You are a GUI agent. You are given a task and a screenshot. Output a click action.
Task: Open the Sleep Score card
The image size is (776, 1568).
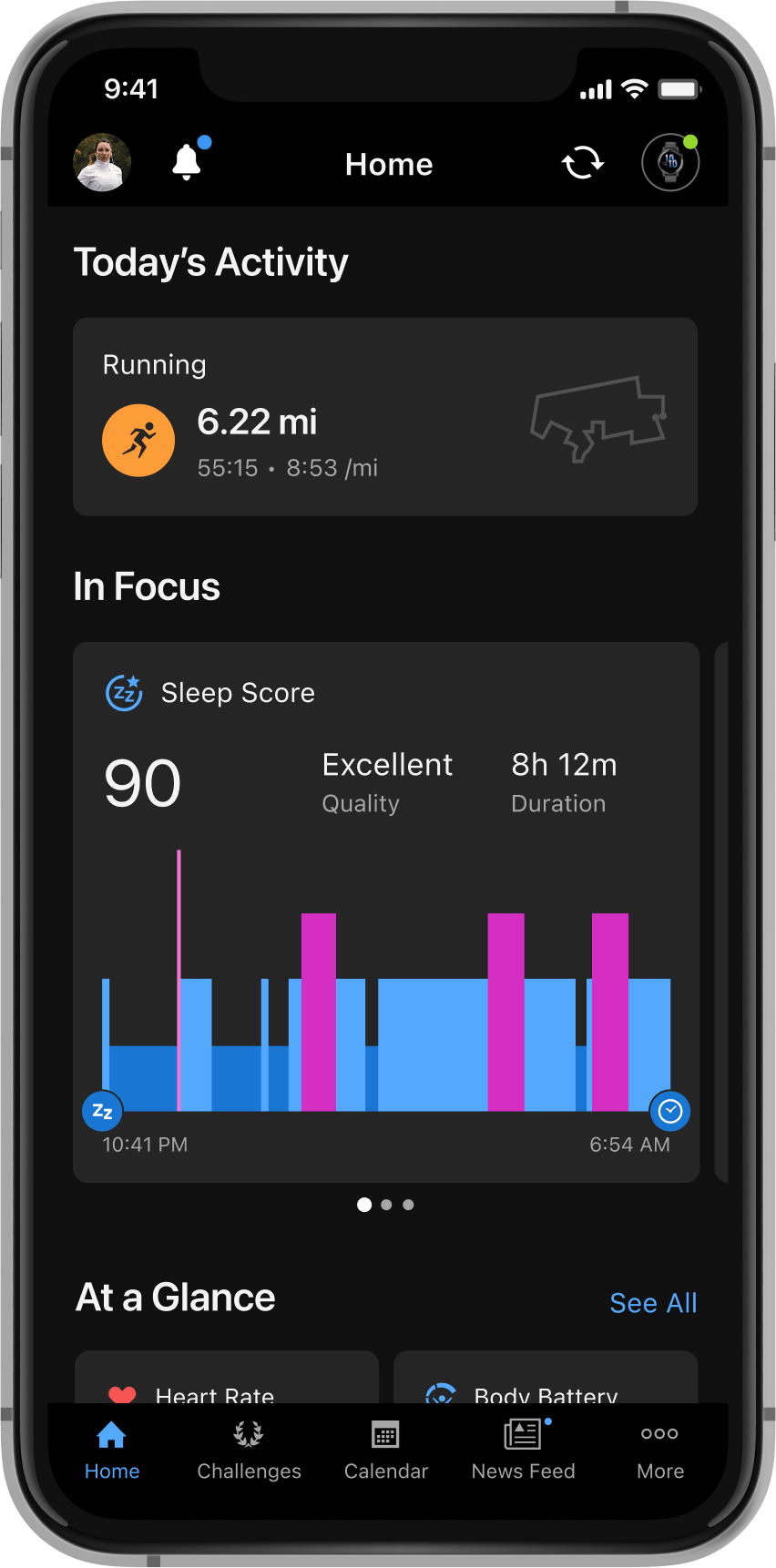point(385,912)
